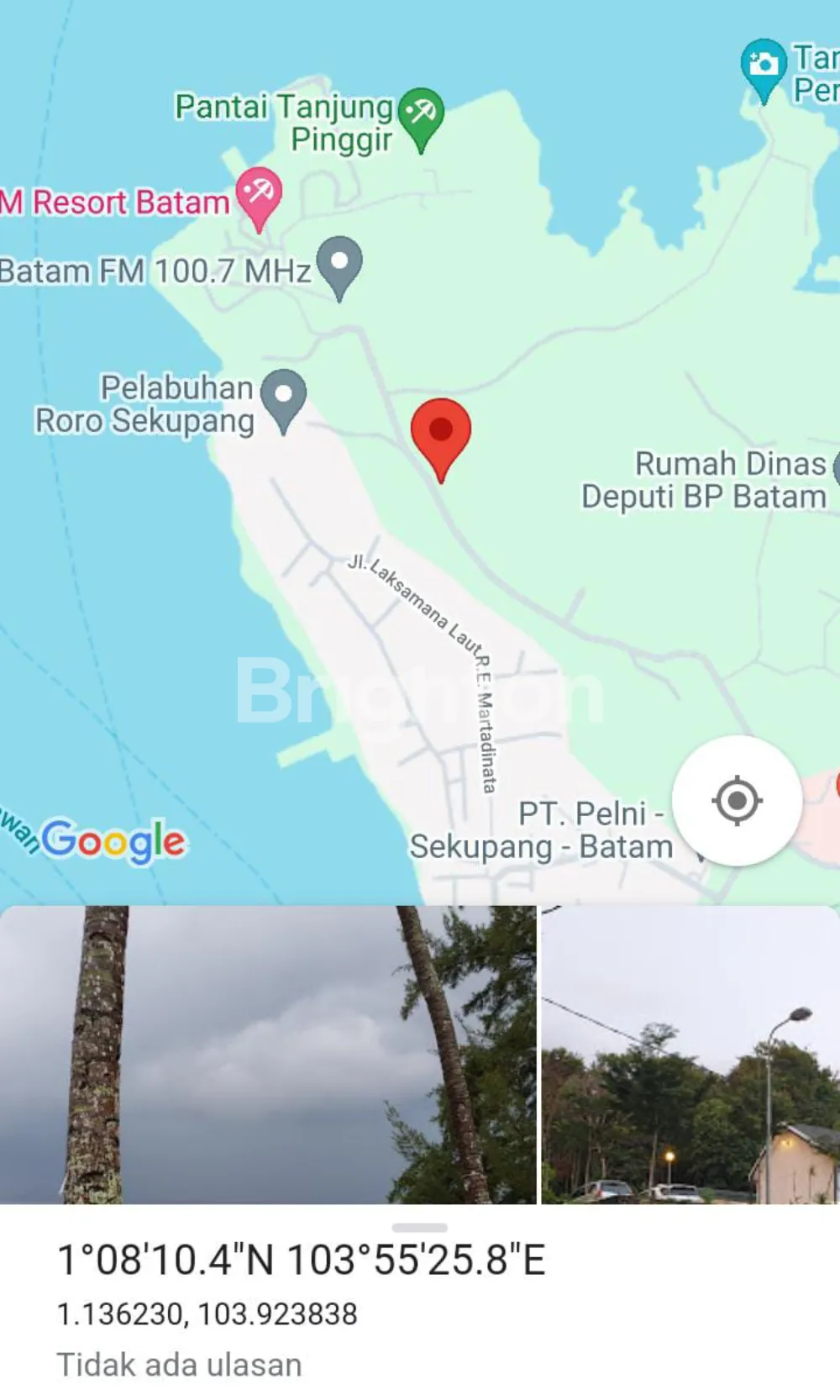Open the cloudy sky tree photo
The image size is (840, 1400).
(267, 1054)
